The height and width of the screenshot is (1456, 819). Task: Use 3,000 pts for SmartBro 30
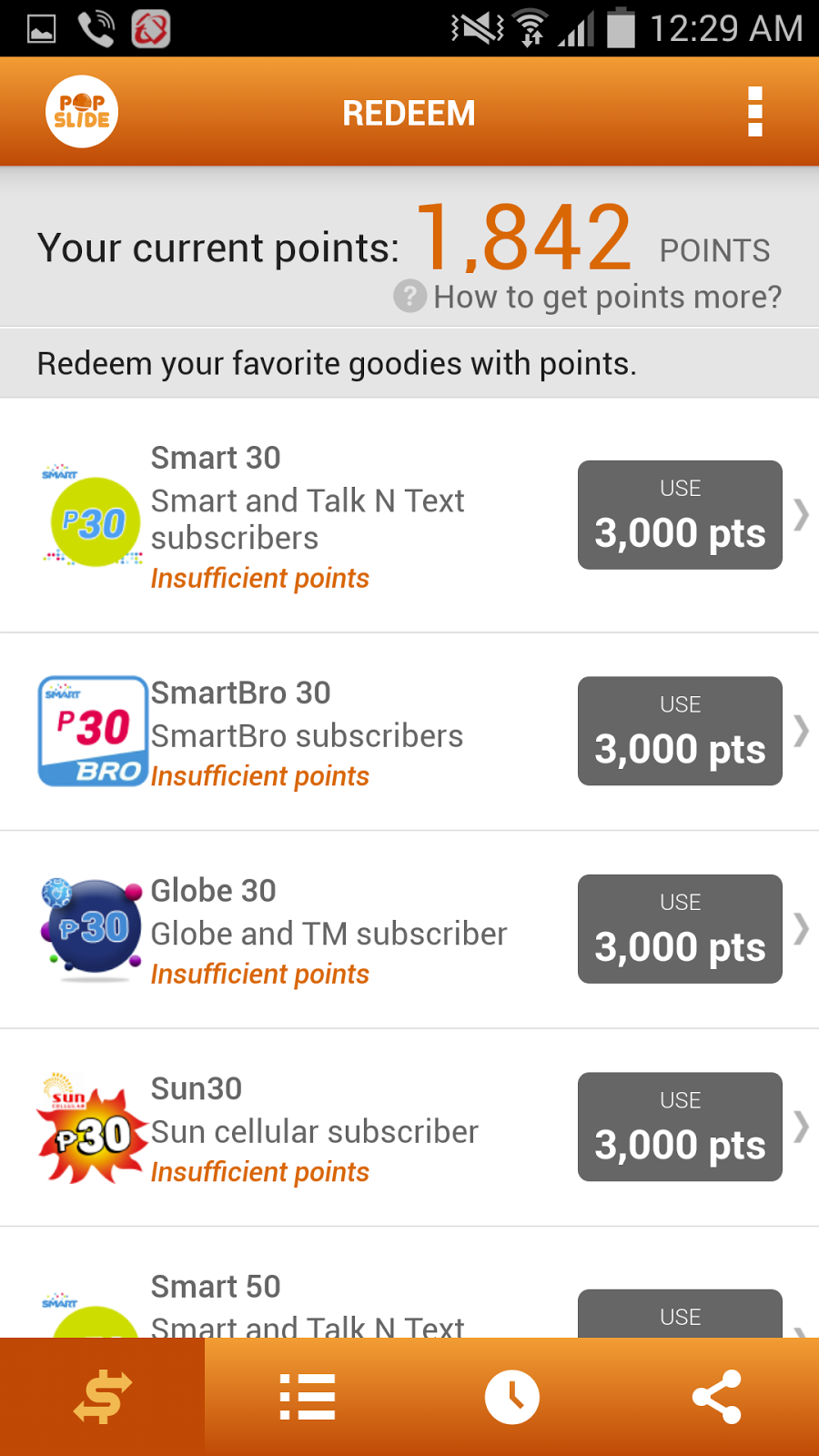click(680, 731)
